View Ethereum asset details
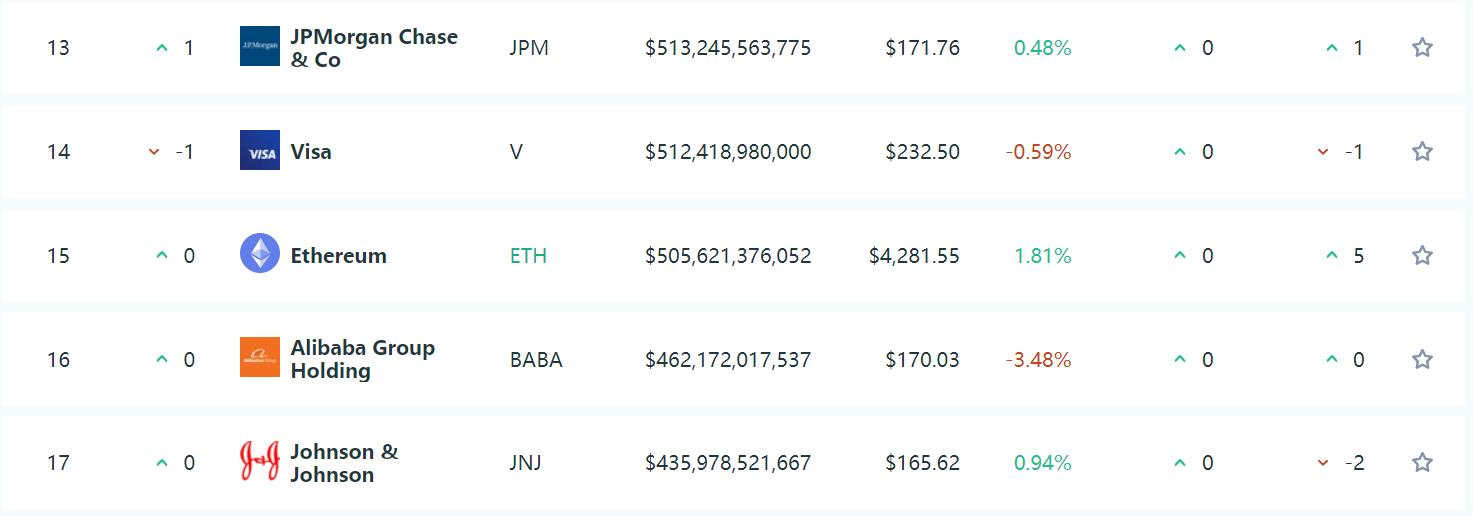 tap(338, 256)
